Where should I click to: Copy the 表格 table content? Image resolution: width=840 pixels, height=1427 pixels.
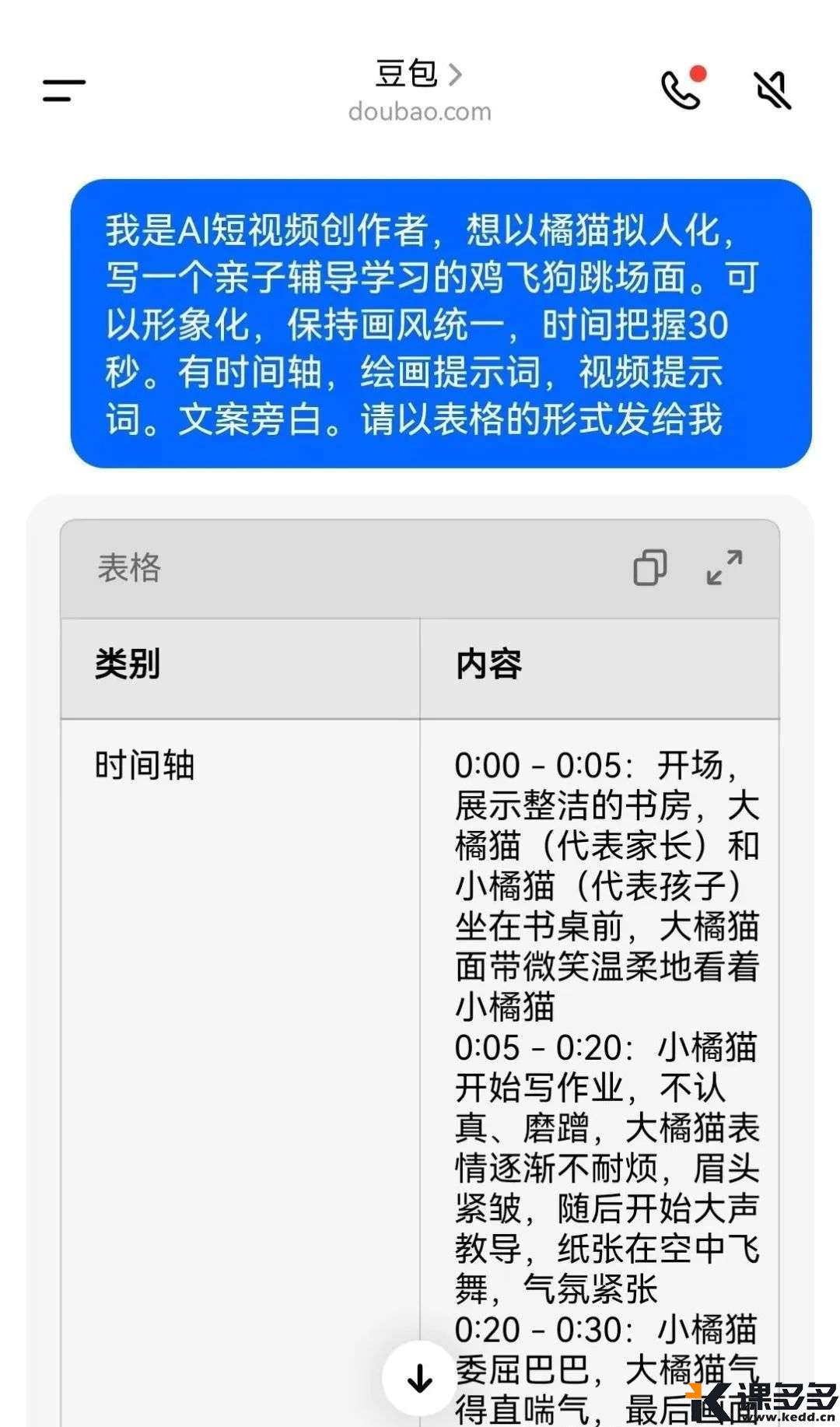click(650, 567)
